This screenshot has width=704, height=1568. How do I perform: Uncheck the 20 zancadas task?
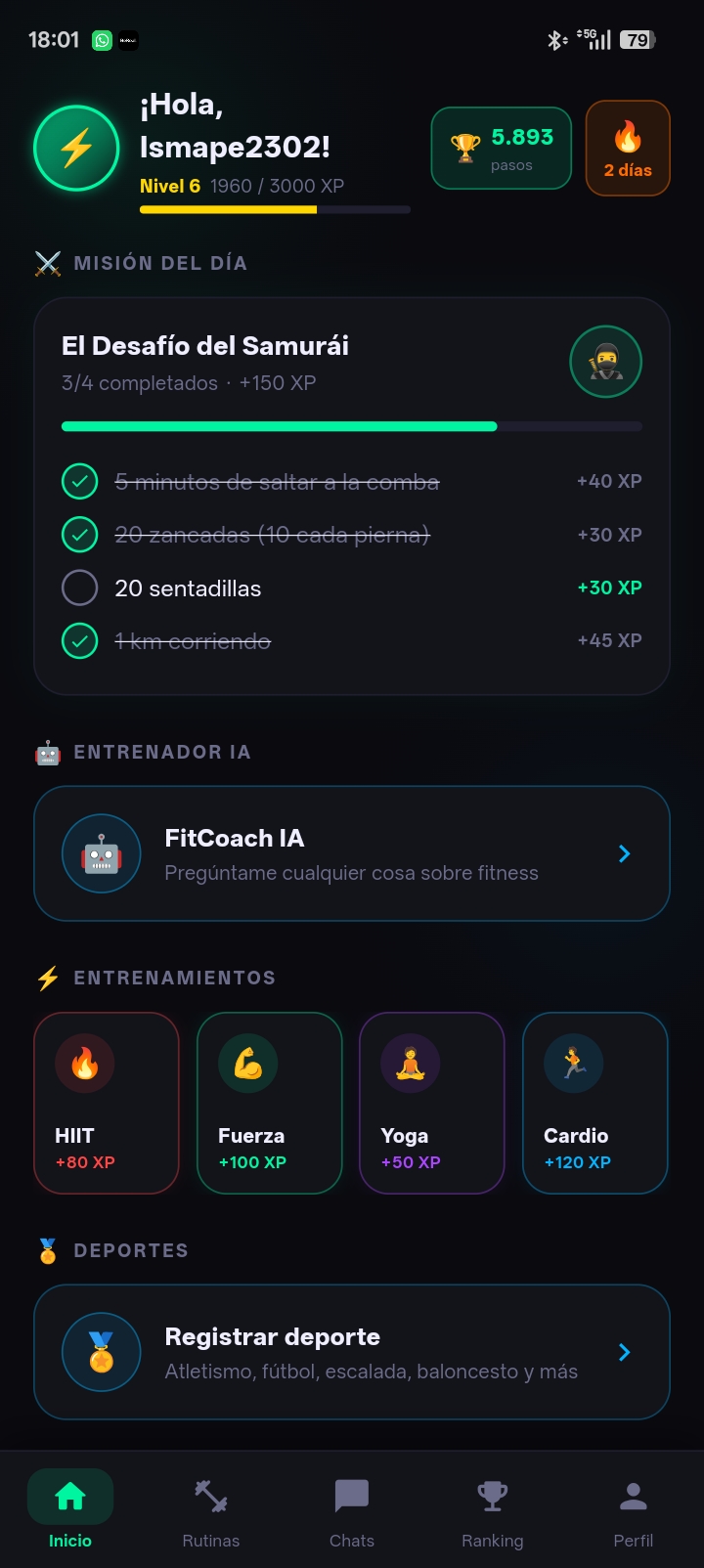(x=80, y=535)
